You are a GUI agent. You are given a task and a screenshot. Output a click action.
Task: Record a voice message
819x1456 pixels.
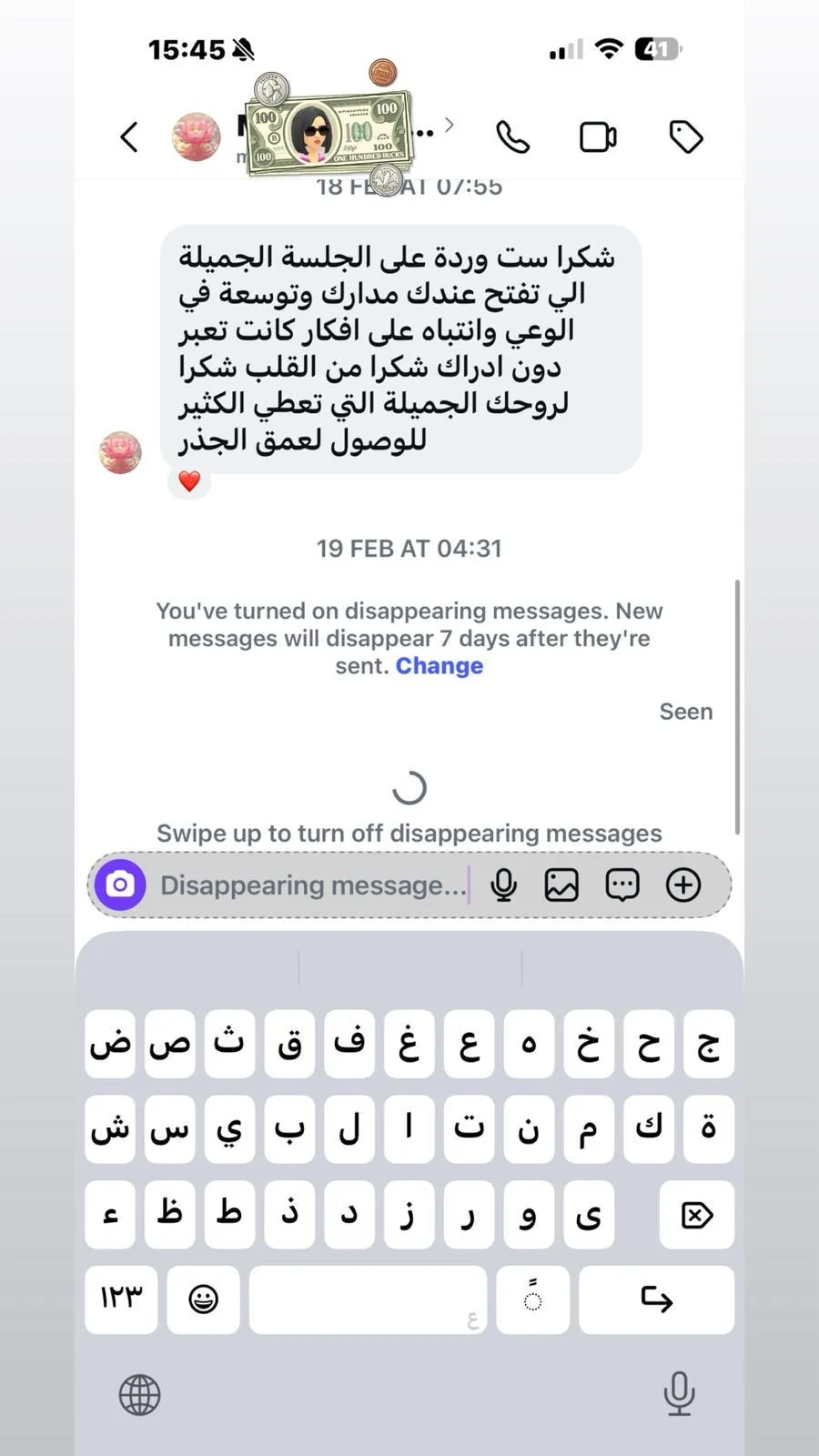[x=503, y=885]
